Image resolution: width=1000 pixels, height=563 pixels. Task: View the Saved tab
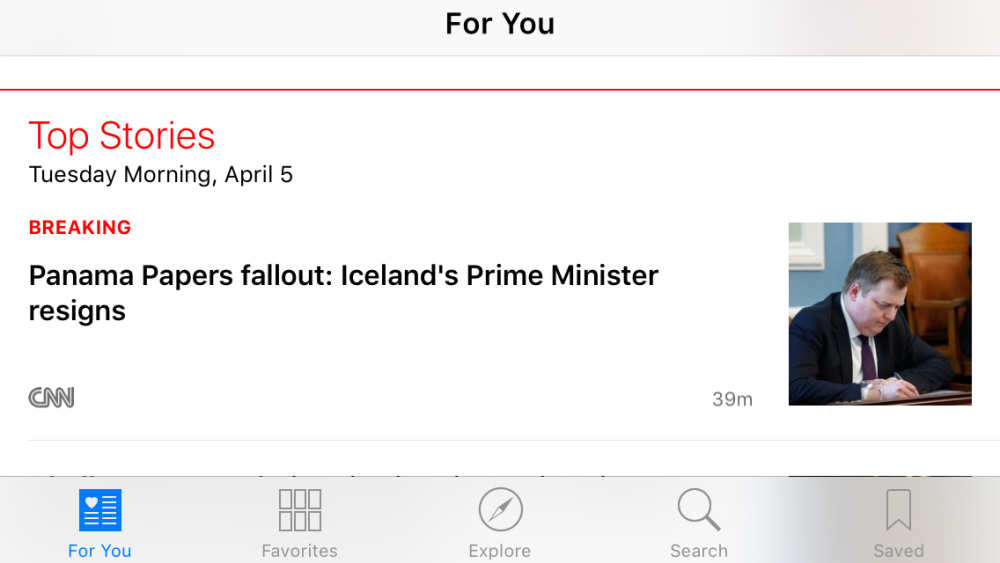[x=898, y=522]
